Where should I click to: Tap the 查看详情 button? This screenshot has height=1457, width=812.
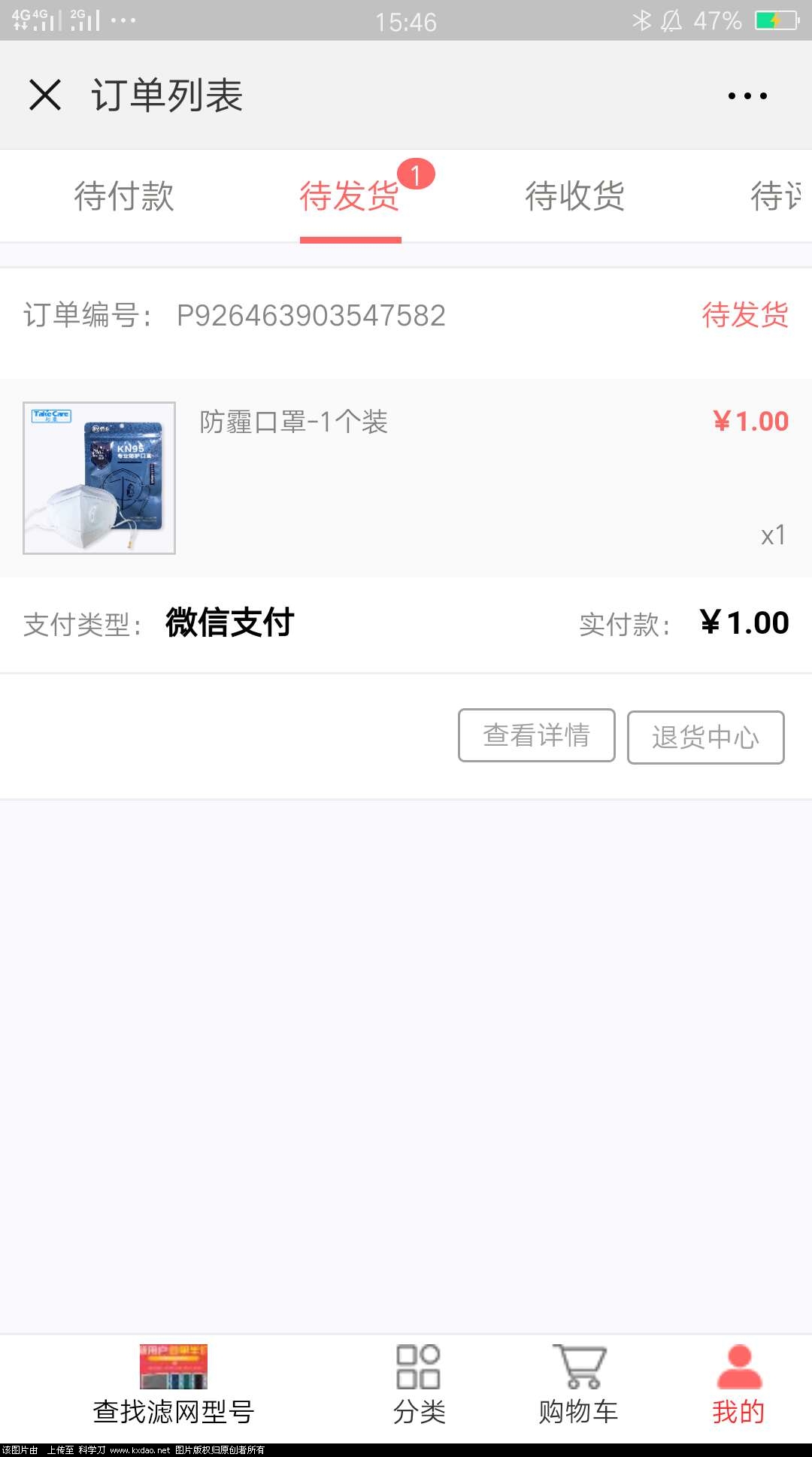coord(537,735)
